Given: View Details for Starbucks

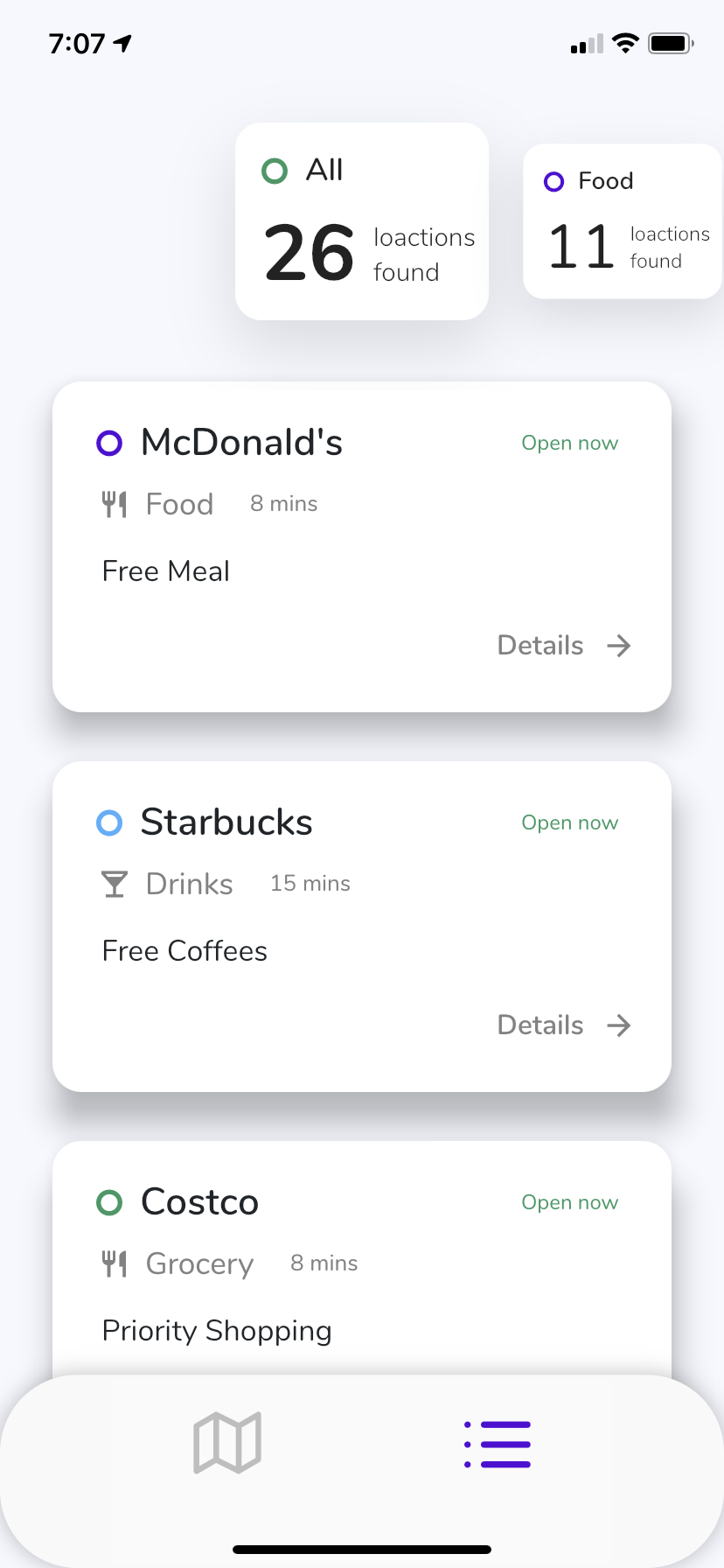Looking at the screenshot, I should point(563,1025).
